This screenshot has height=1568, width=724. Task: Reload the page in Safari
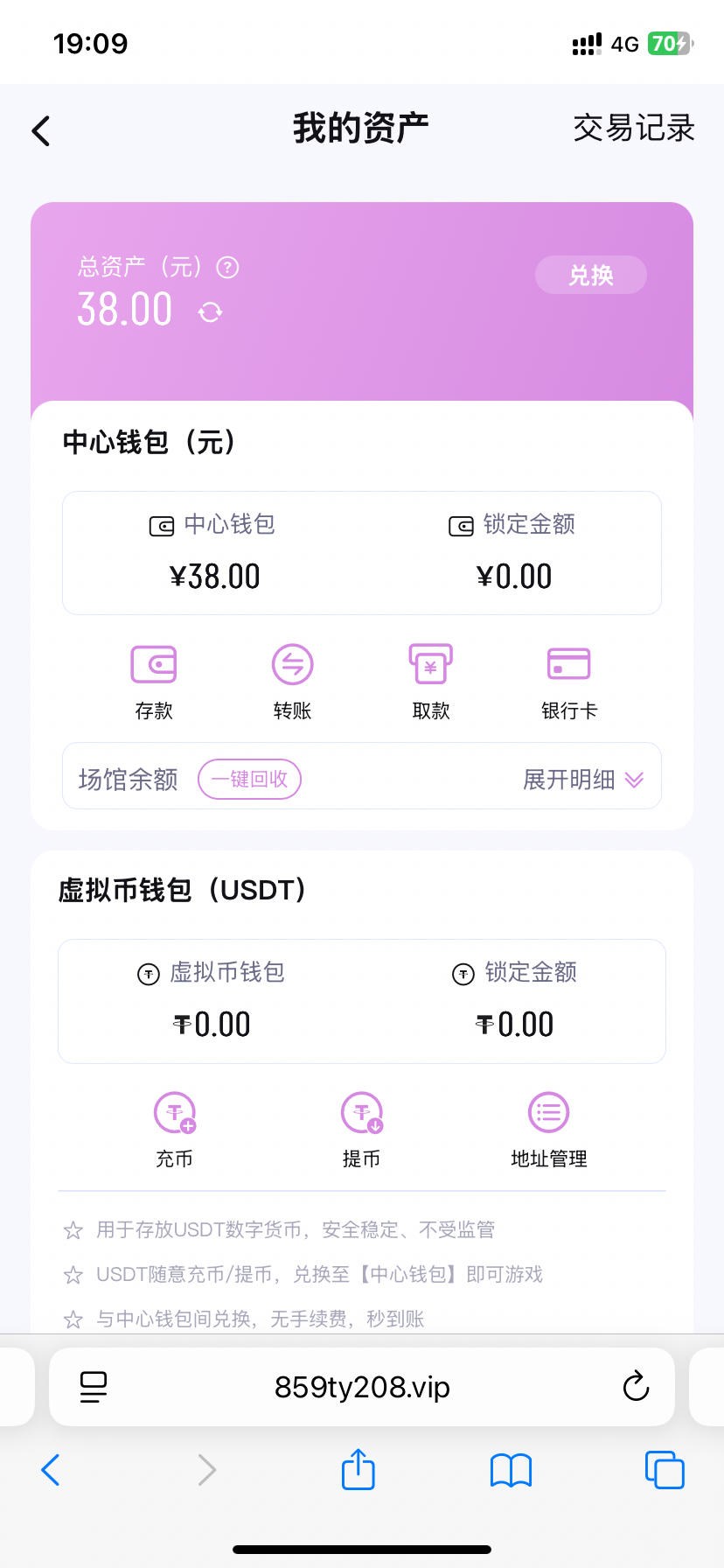click(636, 1387)
